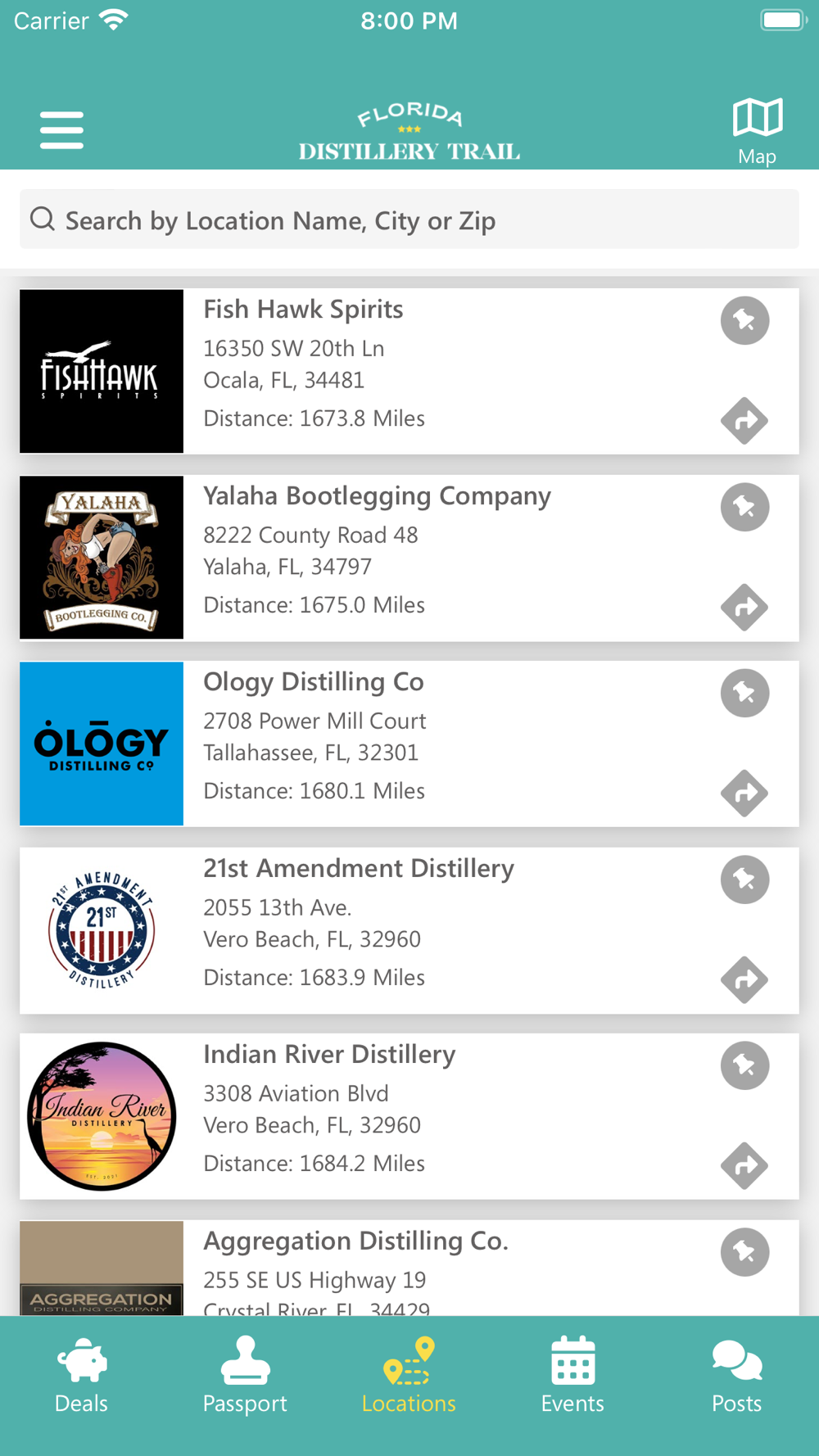Switch to the Events tab
This screenshot has height=1456, width=819.
tap(572, 1376)
